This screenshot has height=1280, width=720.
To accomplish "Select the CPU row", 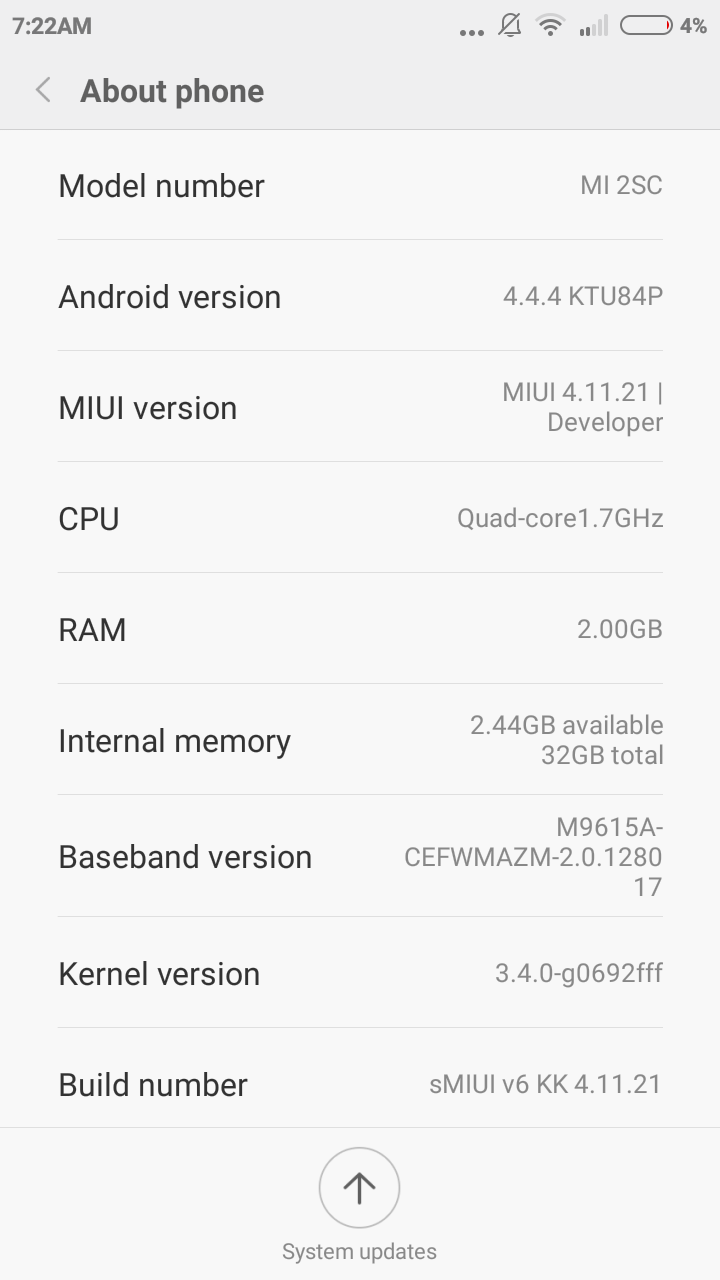I will 360,518.
